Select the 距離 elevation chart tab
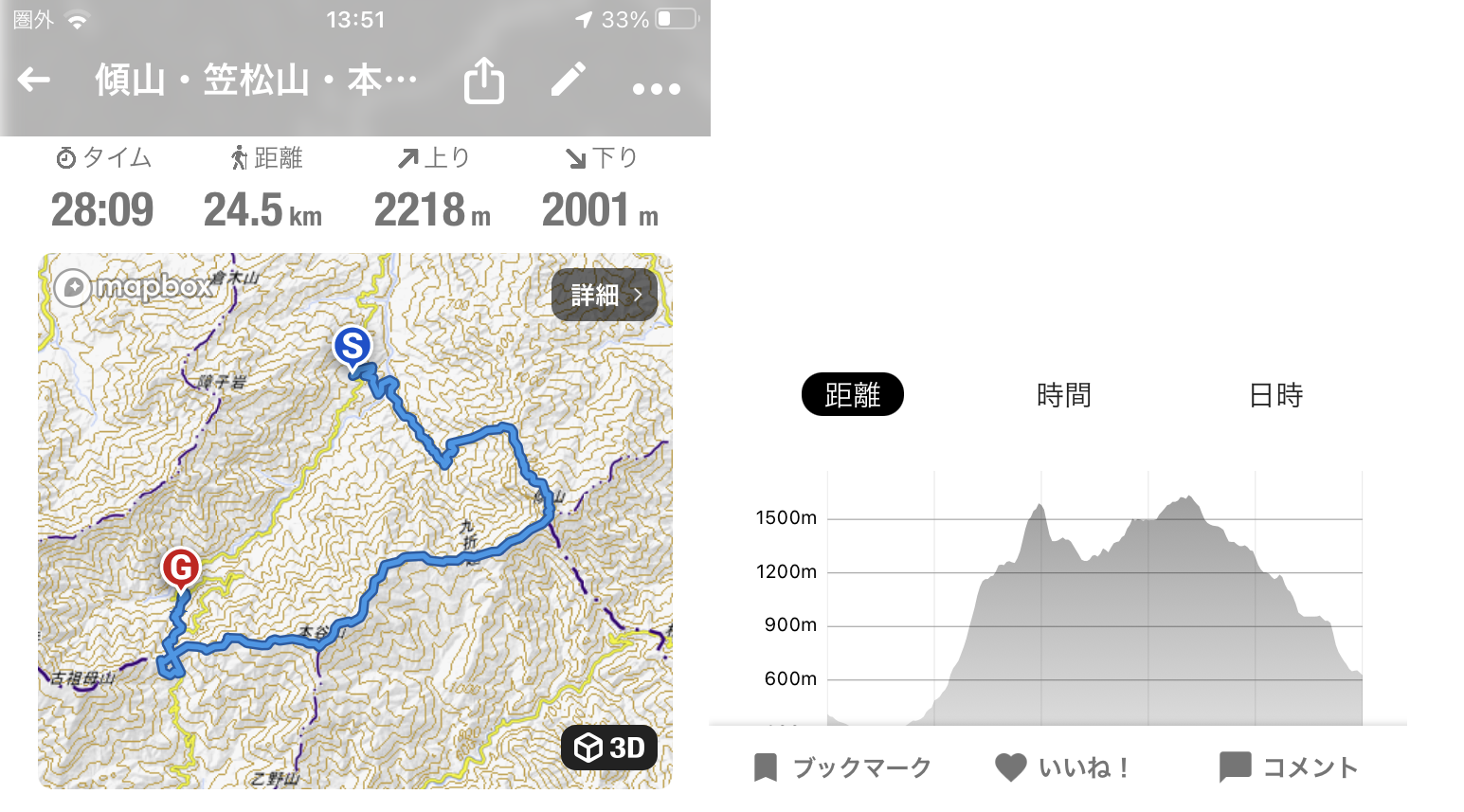The image size is (1464, 812). coord(852,394)
